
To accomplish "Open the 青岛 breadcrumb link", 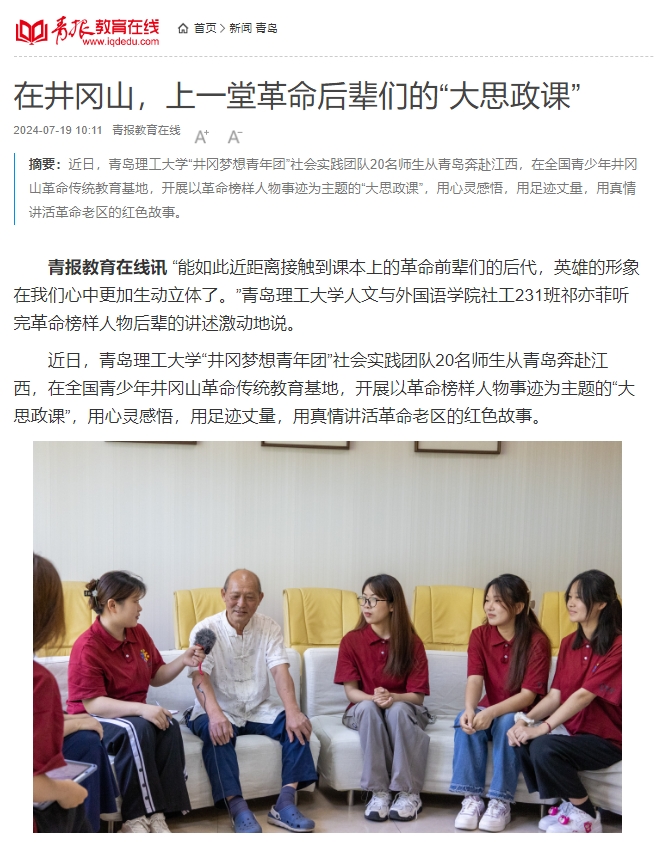I will [267, 28].
